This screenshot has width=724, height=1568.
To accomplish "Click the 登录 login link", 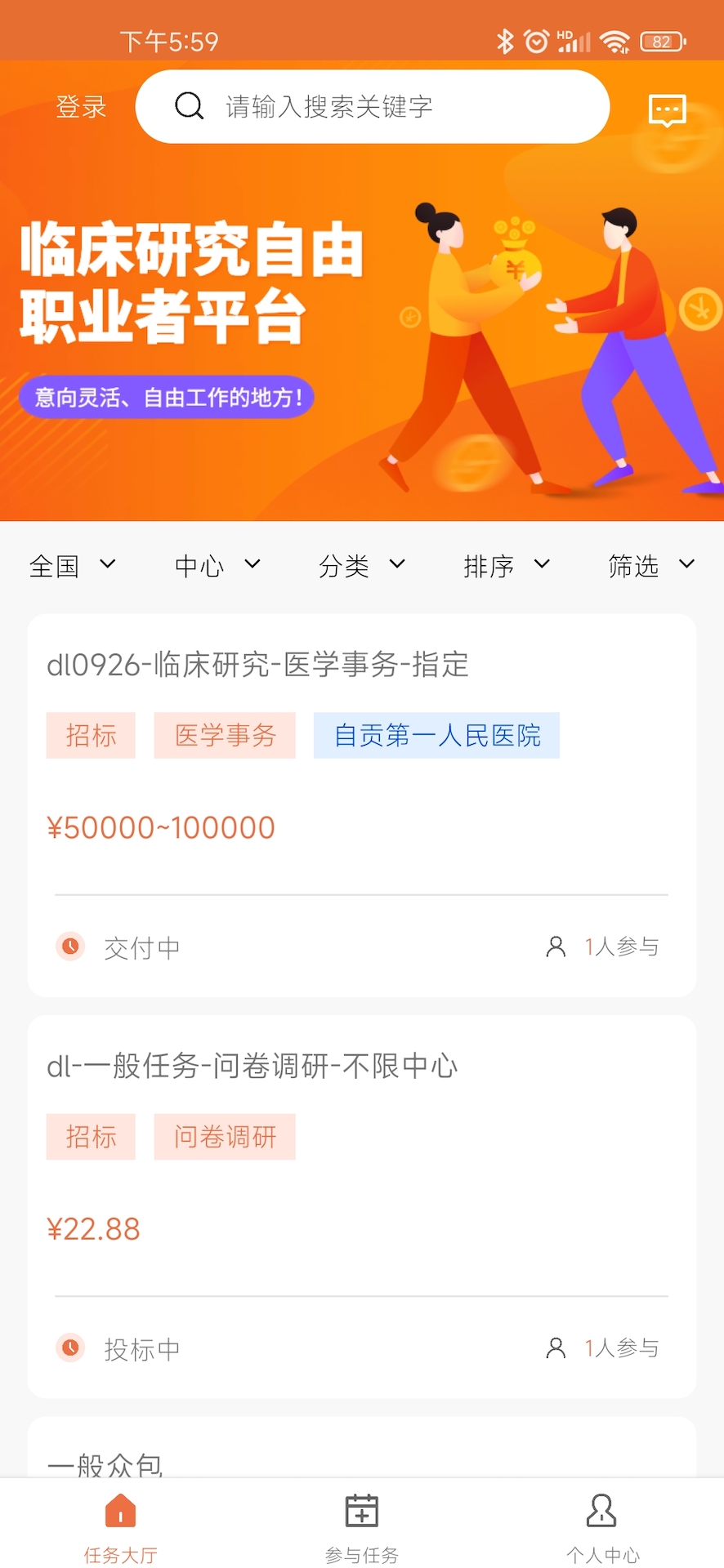I will 81,107.
